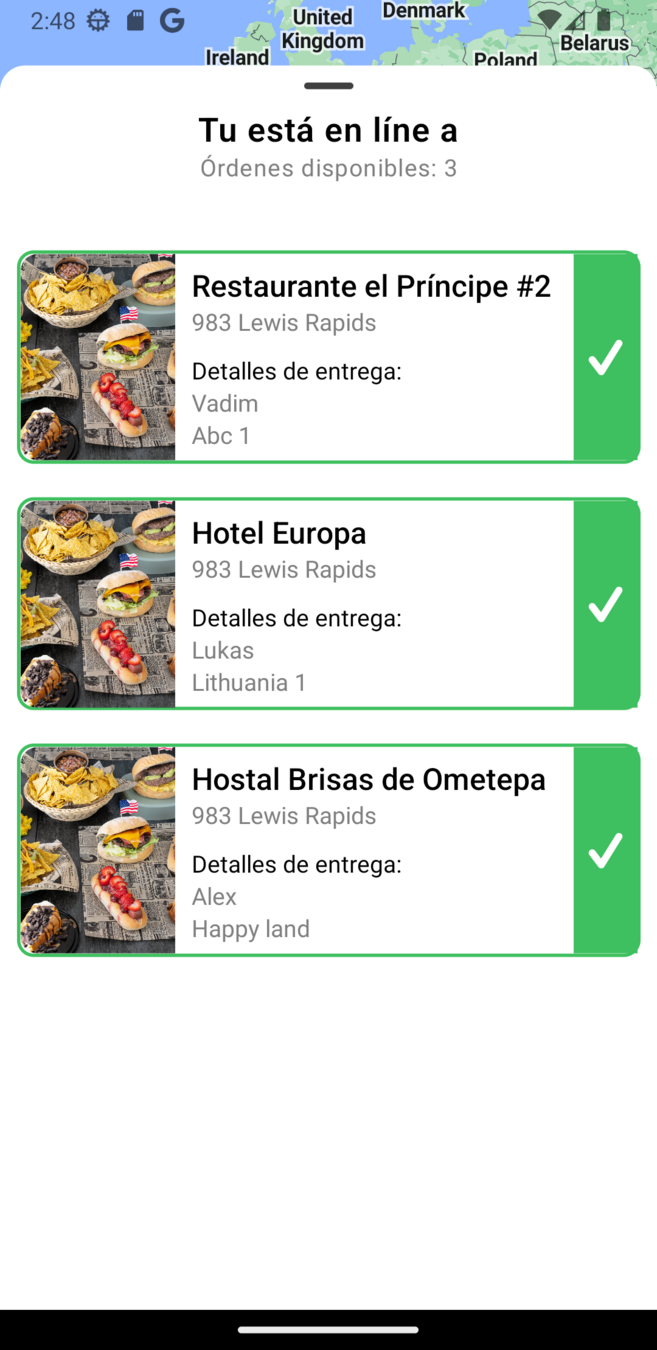Accept the Hotel Europa order checkmark
Screen dimensions: 657x1350
coord(606,604)
